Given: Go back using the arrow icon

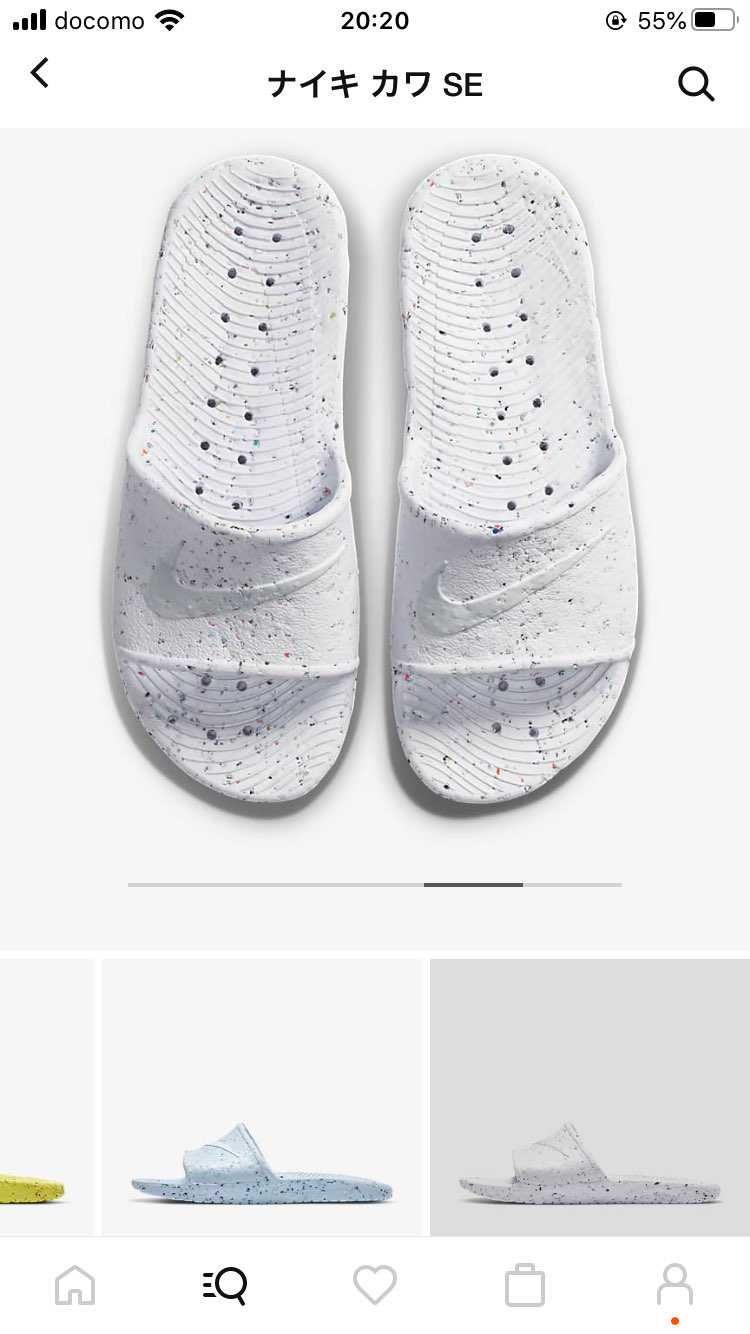Looking at the screenshot, I should [x=40, y=73].
